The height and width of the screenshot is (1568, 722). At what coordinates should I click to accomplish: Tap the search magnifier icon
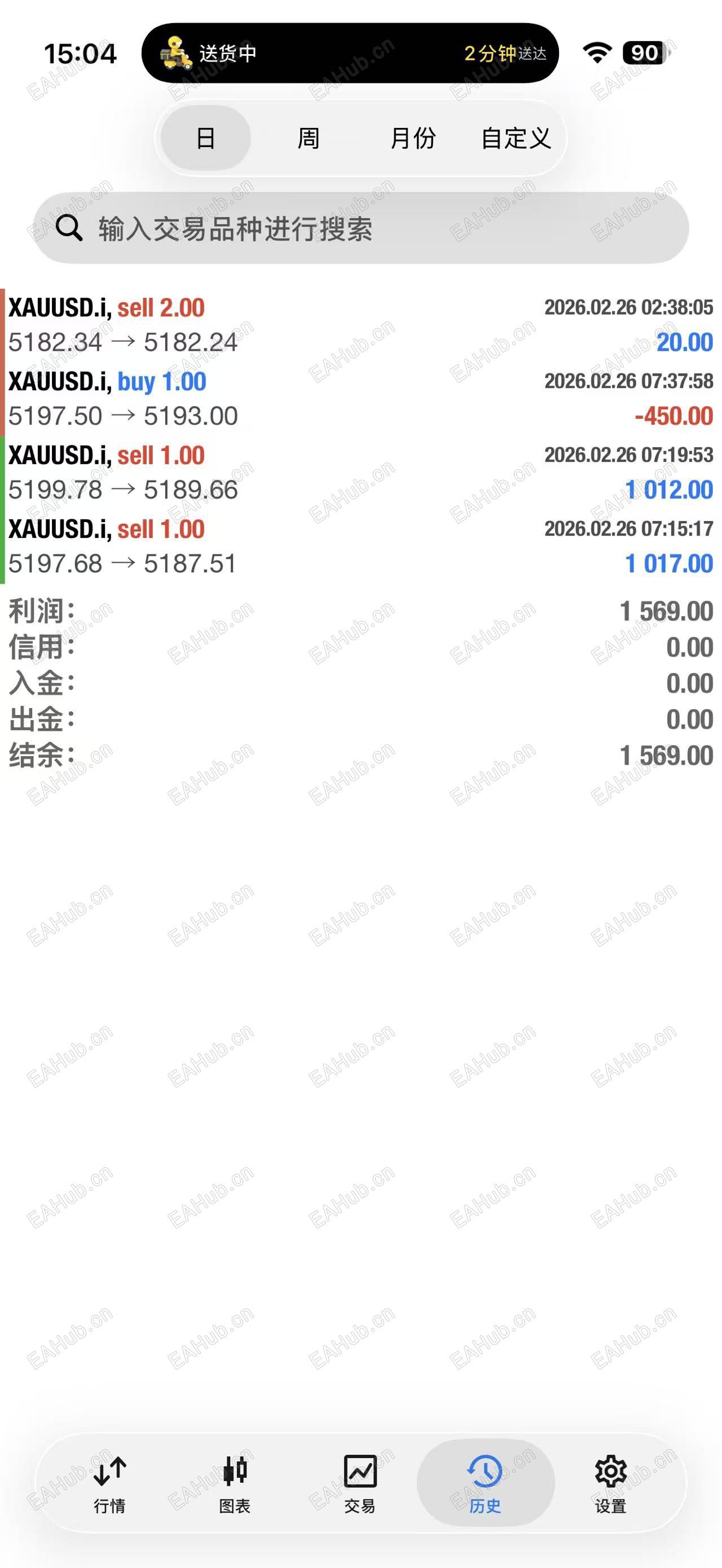click(70, 230)
